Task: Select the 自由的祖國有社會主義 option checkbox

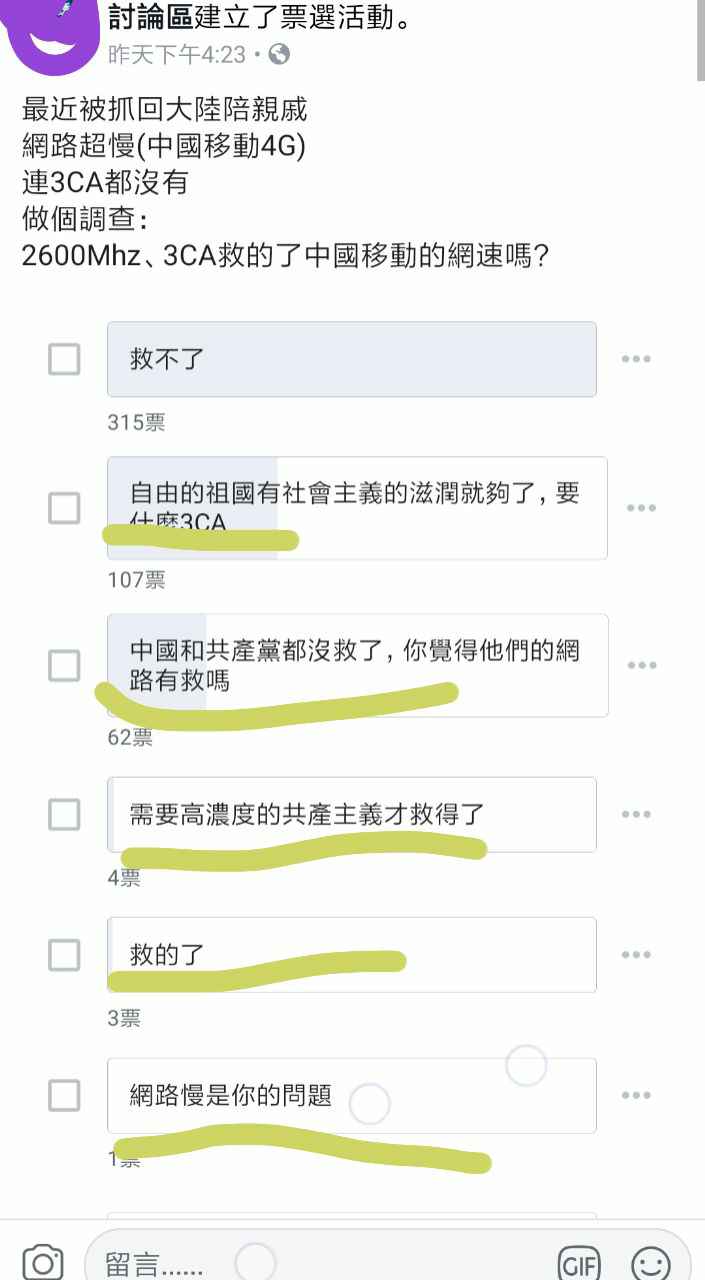Action: coord(64,508)
